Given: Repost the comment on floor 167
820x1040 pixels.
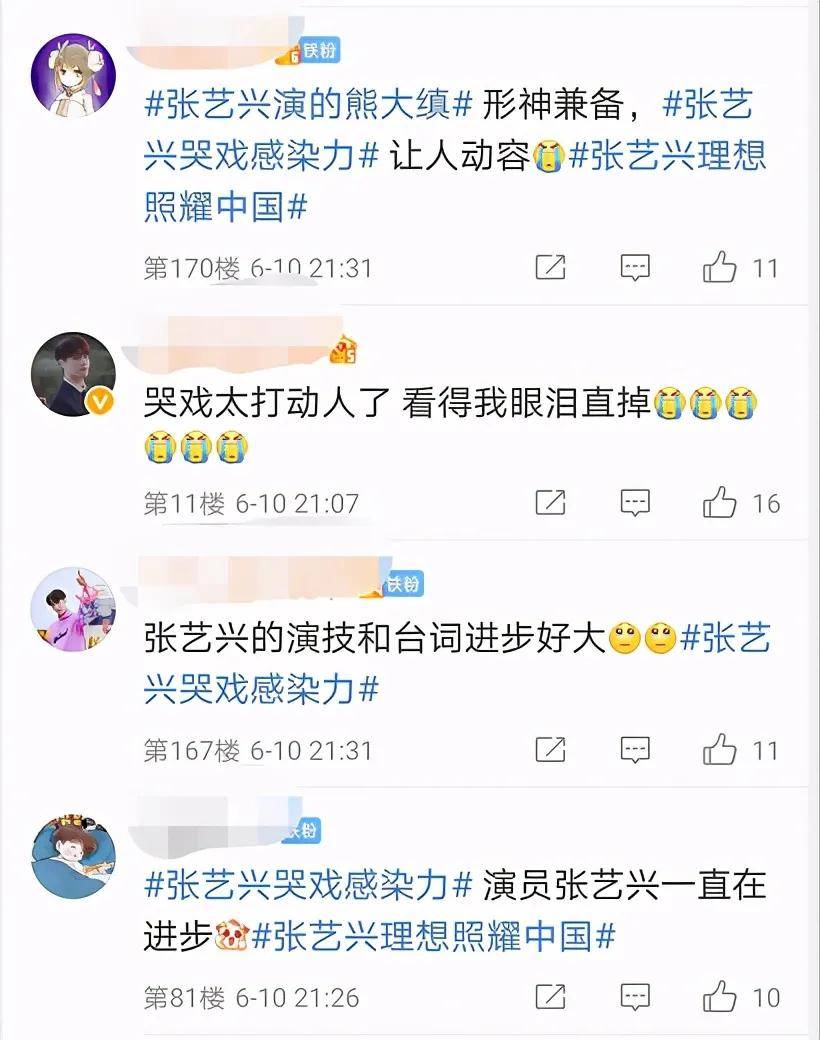Looking at the screenshot, I should [550, 750].
